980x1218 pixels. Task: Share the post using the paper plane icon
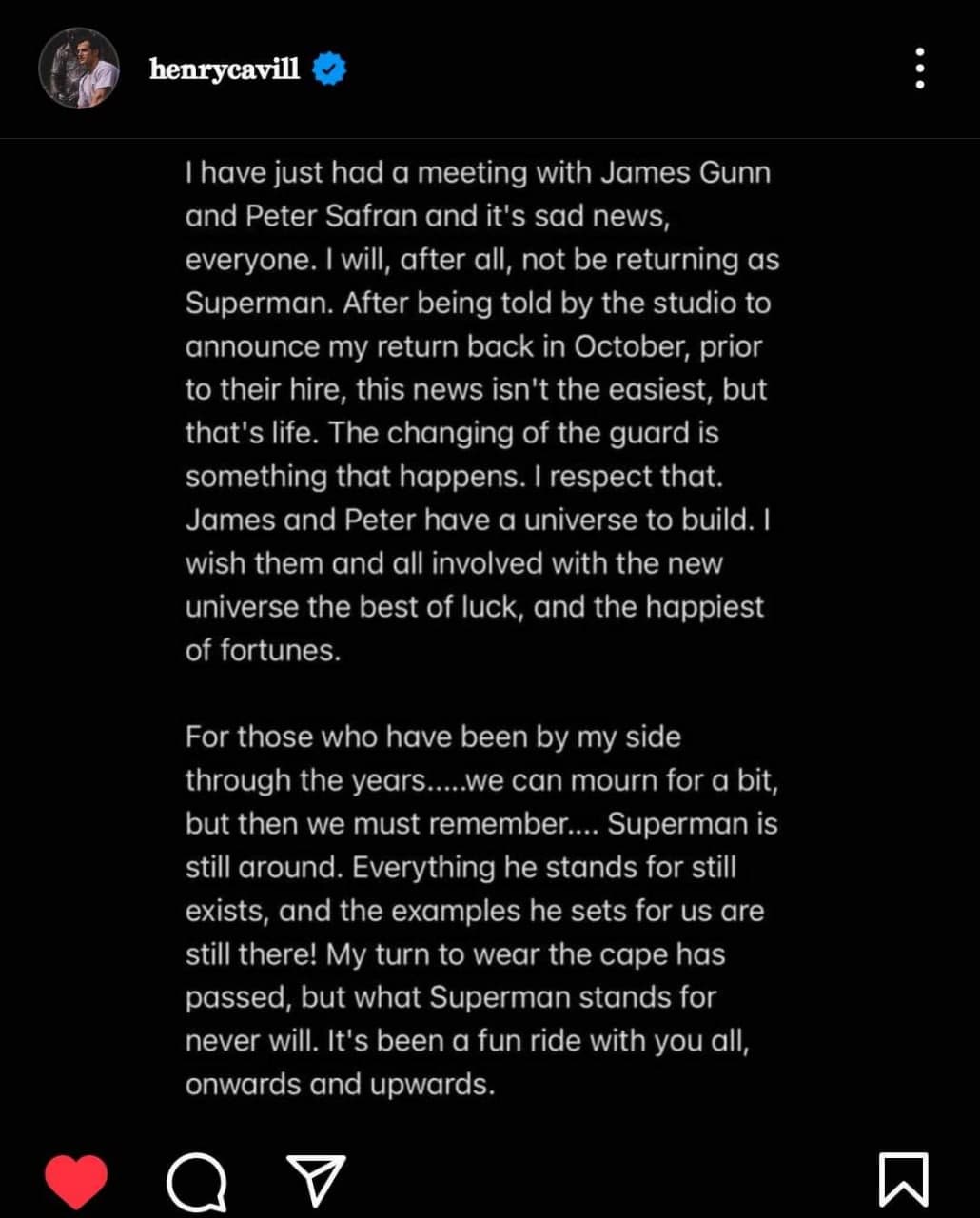click(315, 1181)
